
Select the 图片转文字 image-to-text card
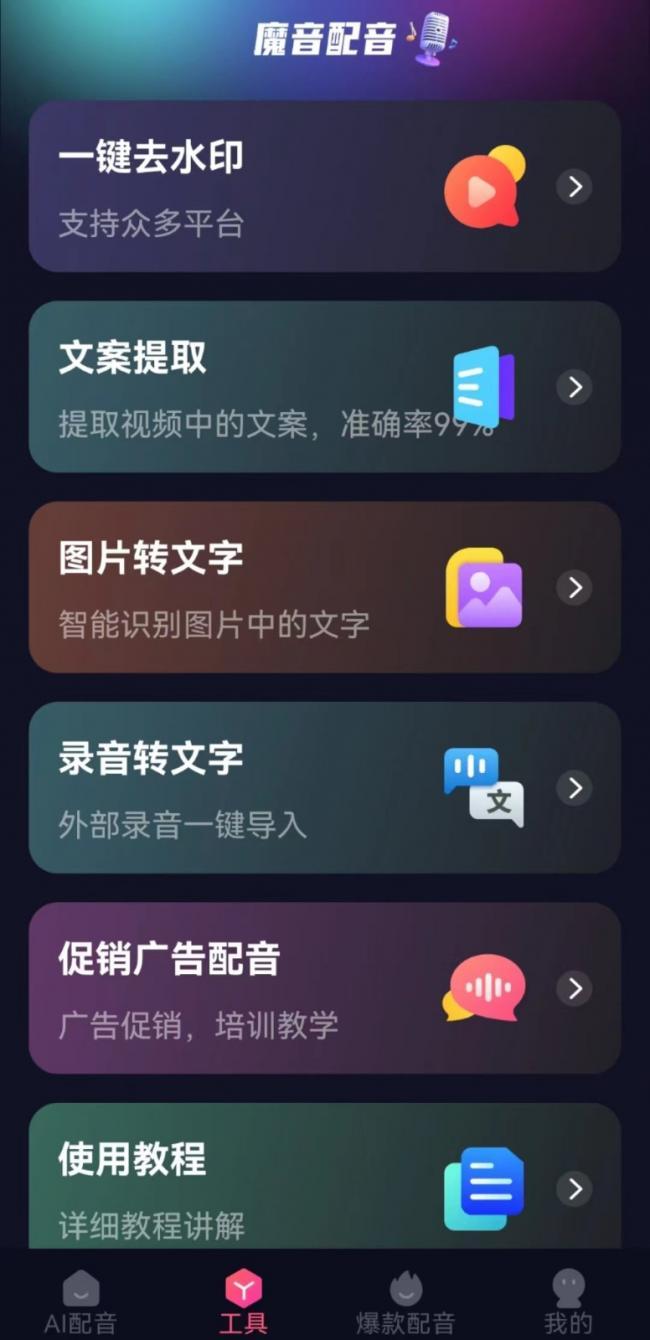(324, 587)
